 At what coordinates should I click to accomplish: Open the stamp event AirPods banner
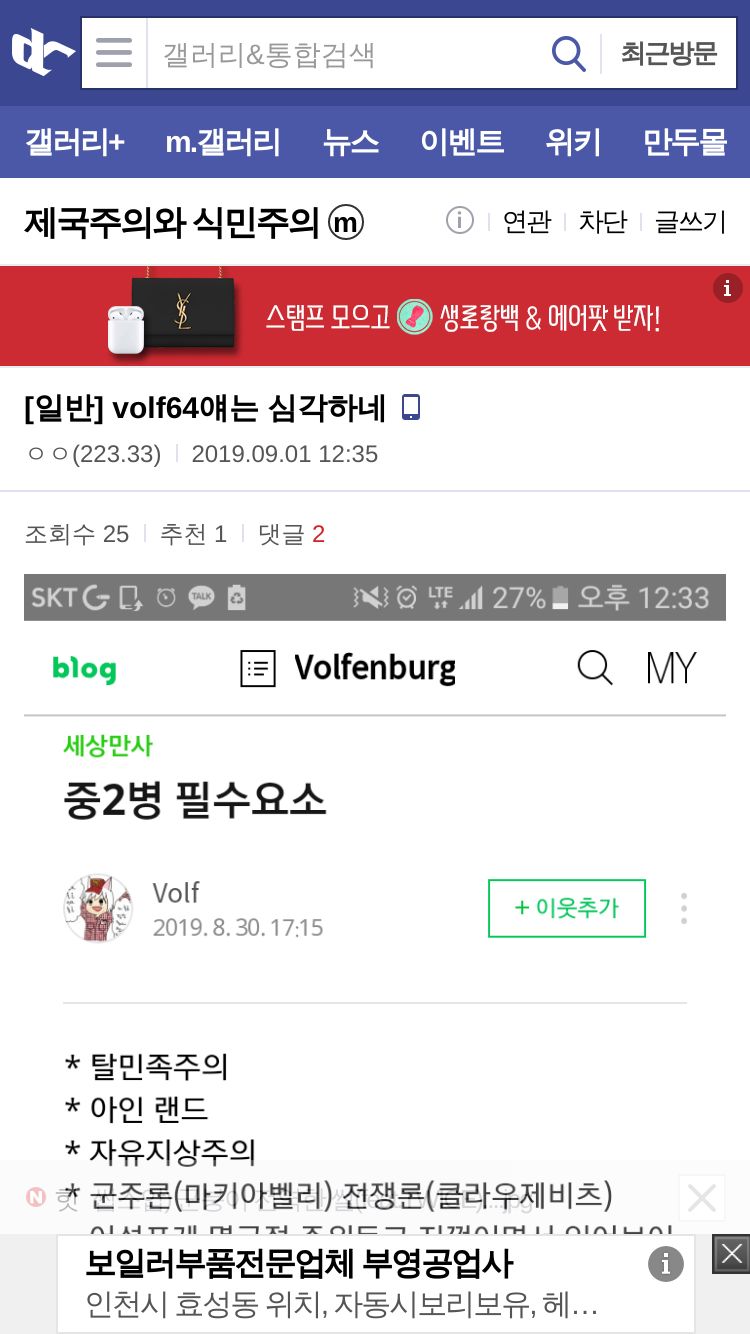[x=375, y=316]
